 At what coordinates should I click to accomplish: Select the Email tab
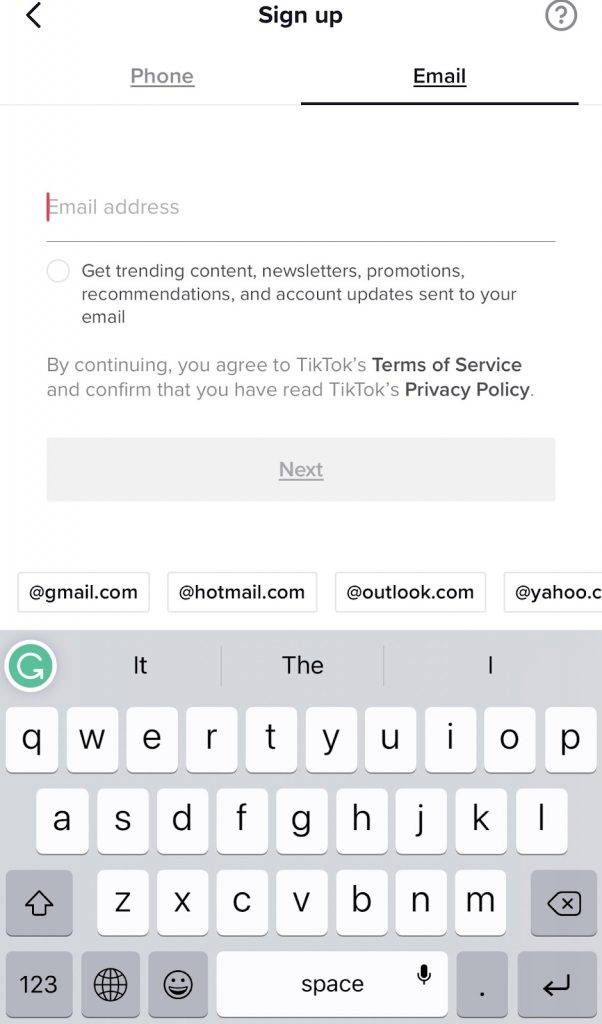click(x=439, y=76)
